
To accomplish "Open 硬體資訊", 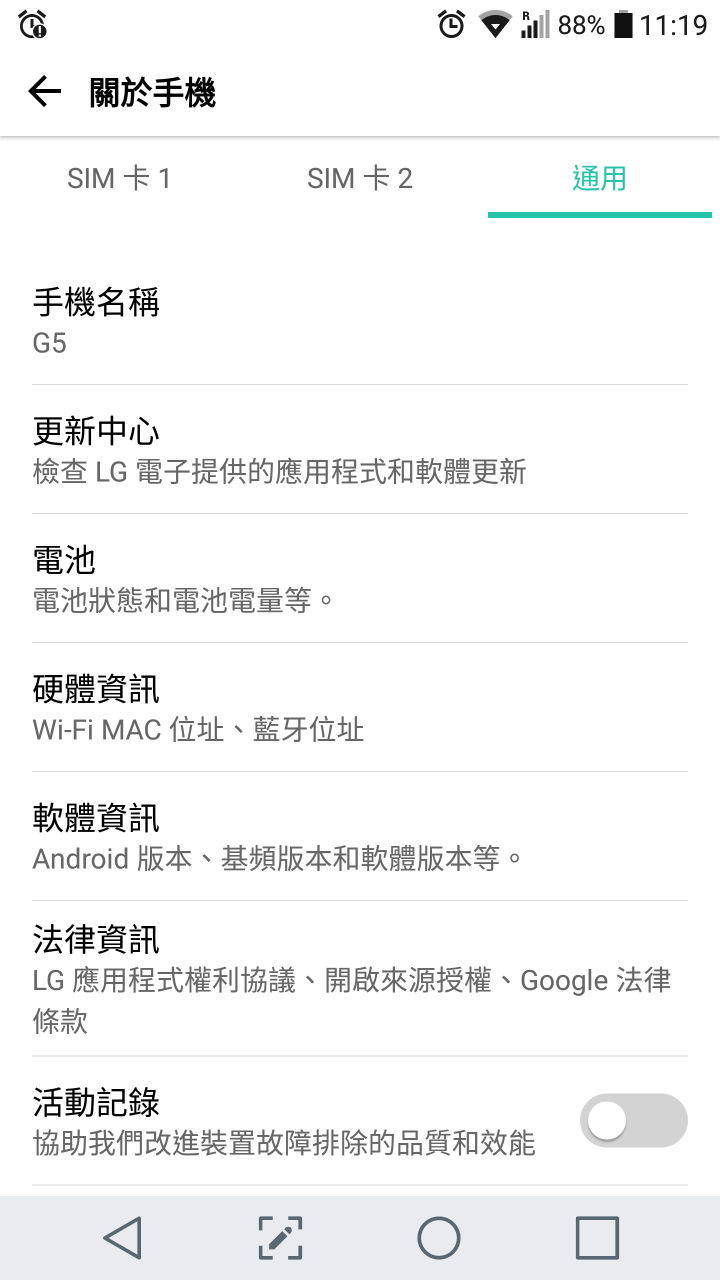I will point(360,708).
